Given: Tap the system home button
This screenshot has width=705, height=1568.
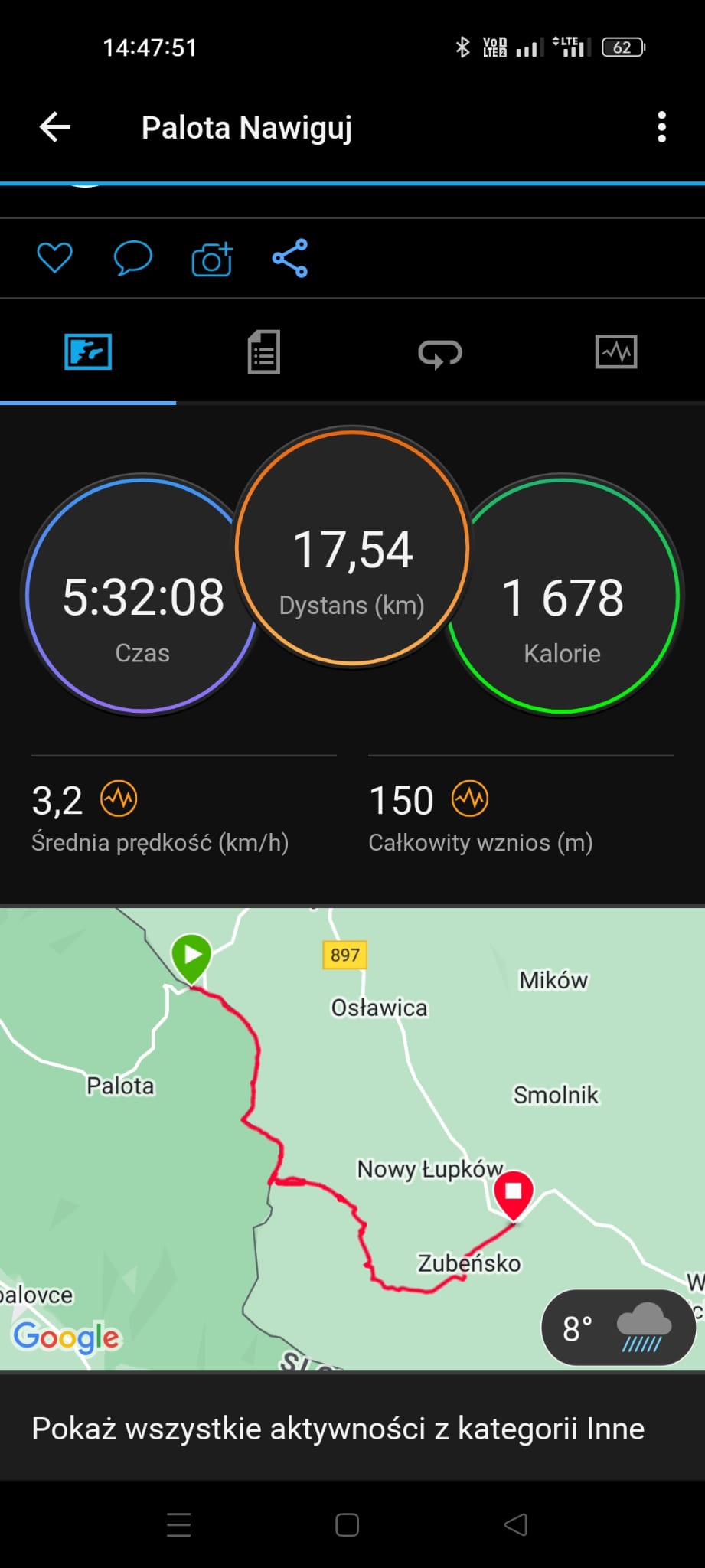Looking at the screenshot, I should (347, 1524).
